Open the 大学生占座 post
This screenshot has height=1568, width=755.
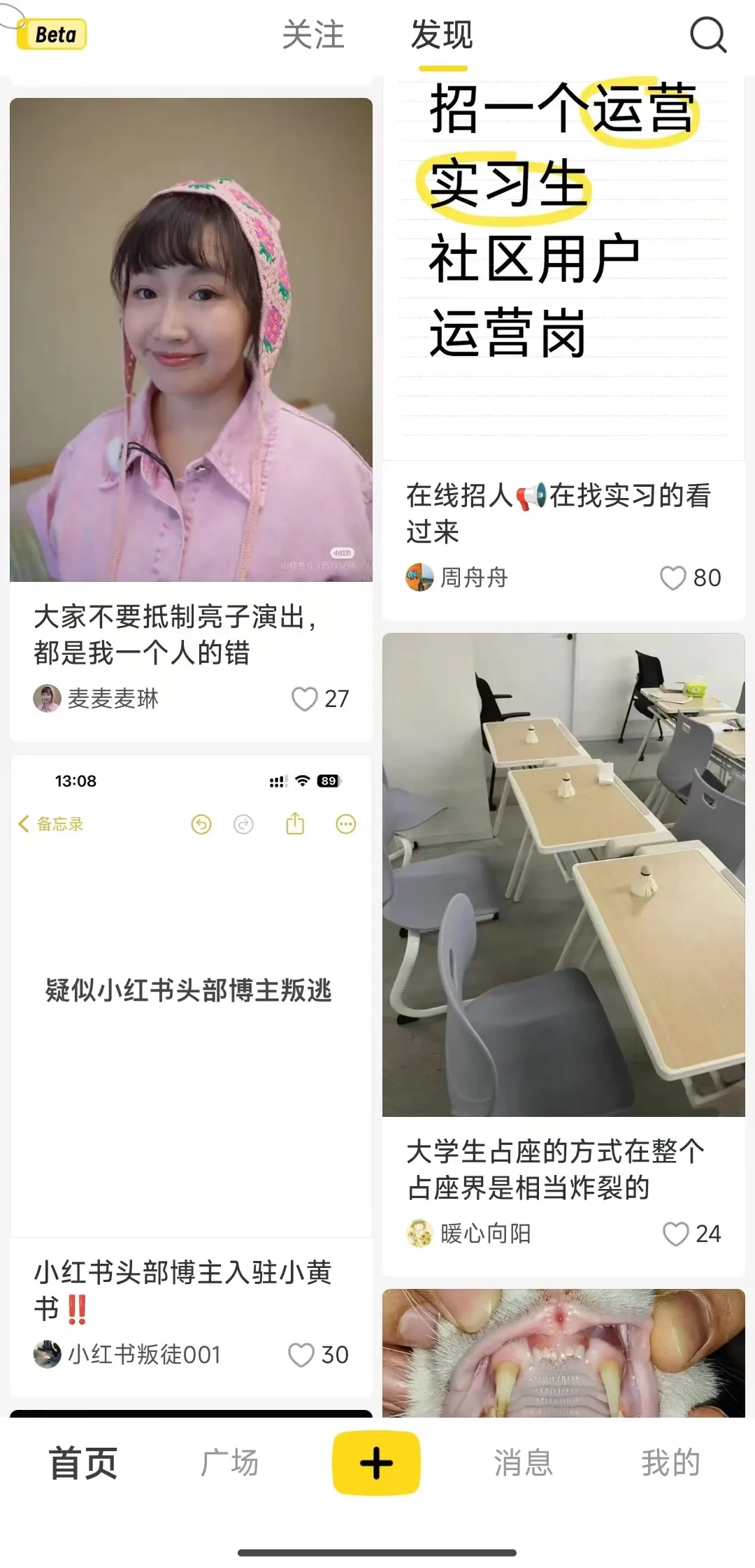point(563,874)
